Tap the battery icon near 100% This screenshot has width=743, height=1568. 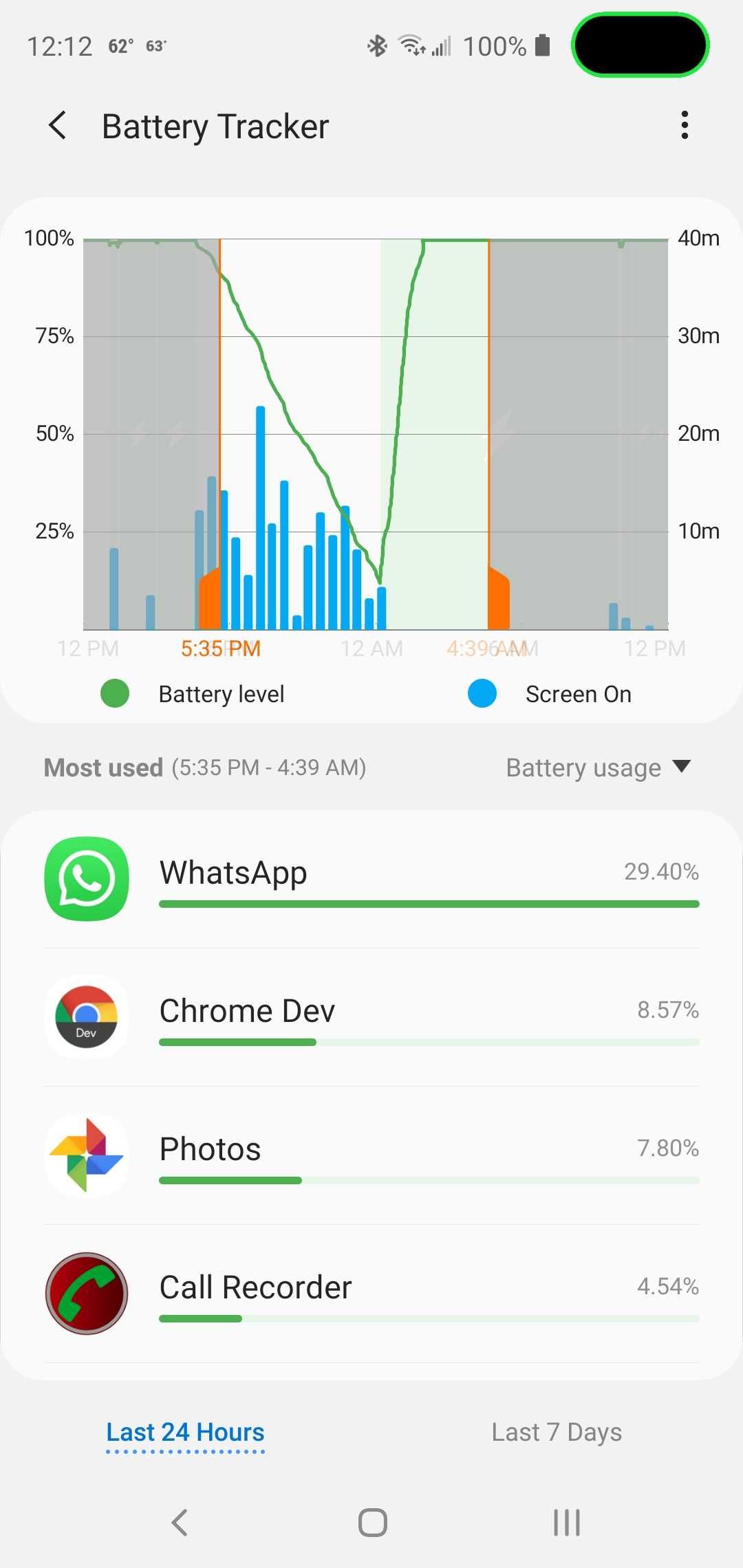click(x=543, y=45)
